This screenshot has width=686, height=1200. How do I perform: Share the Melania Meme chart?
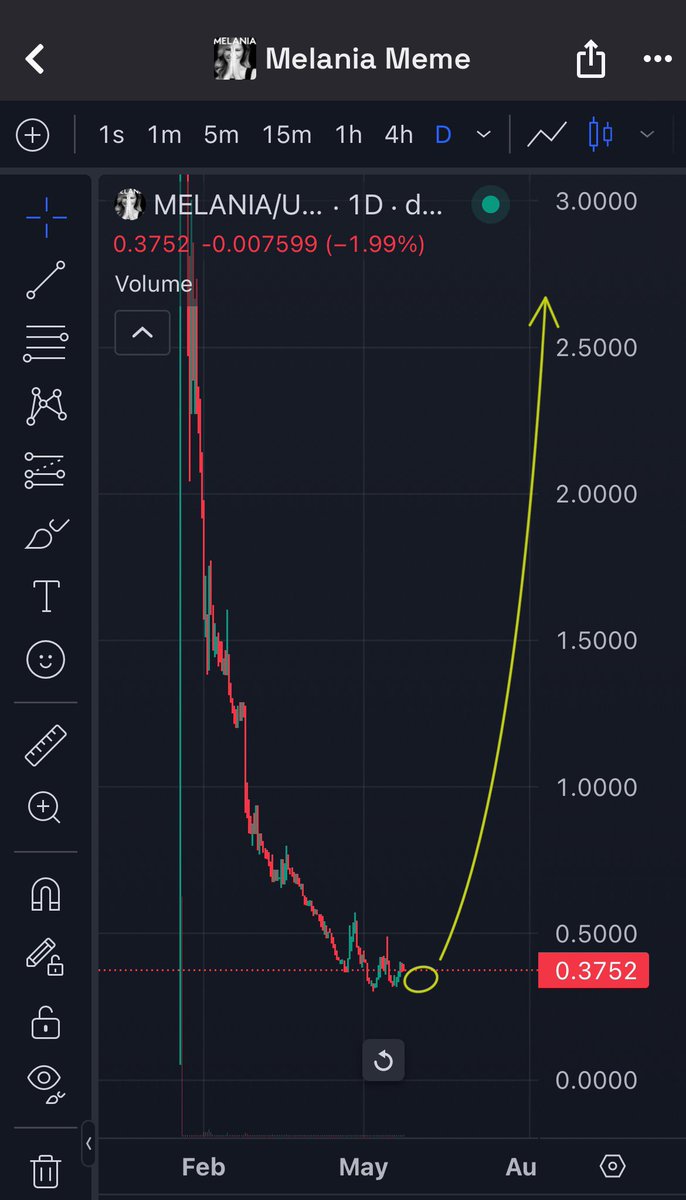click(591, 58)
